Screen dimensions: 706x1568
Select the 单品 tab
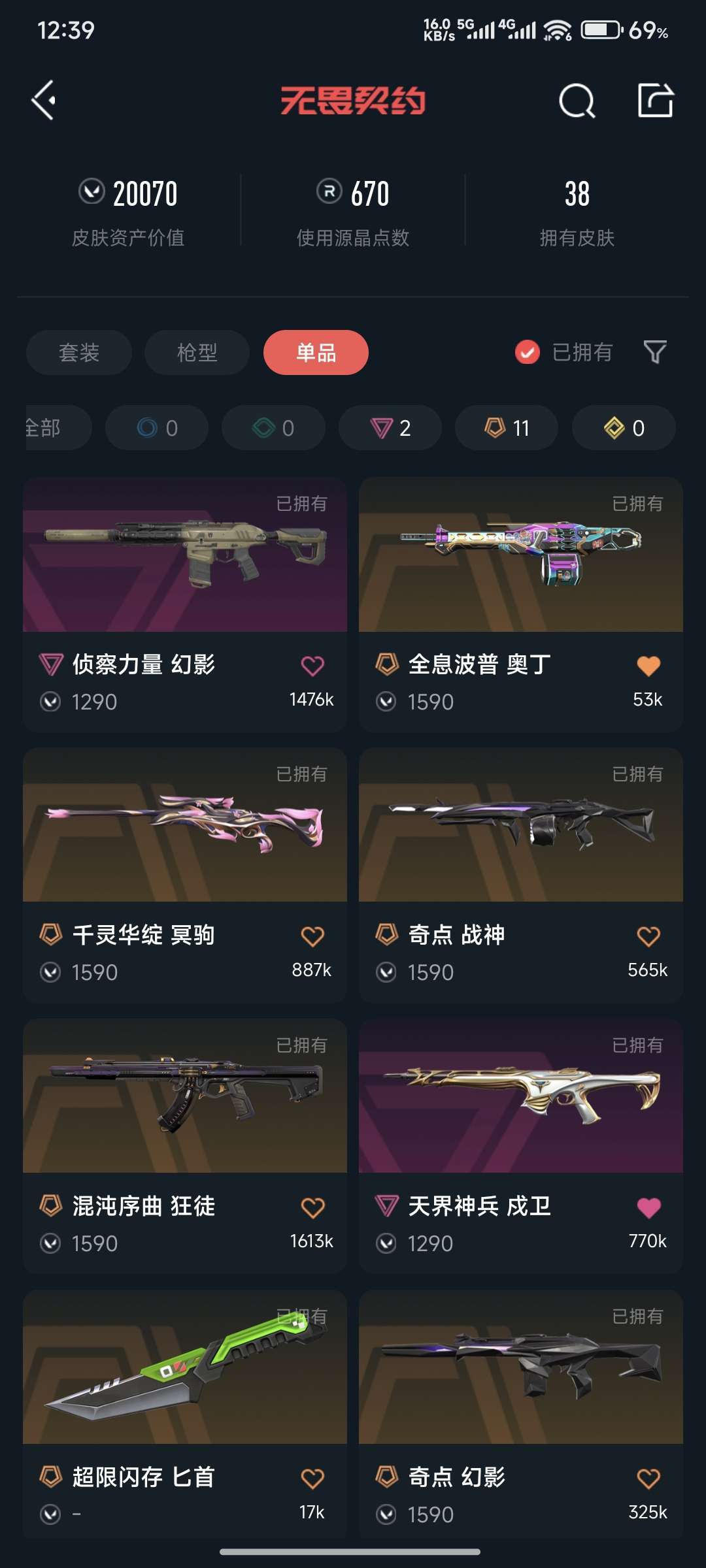(316, 353)
